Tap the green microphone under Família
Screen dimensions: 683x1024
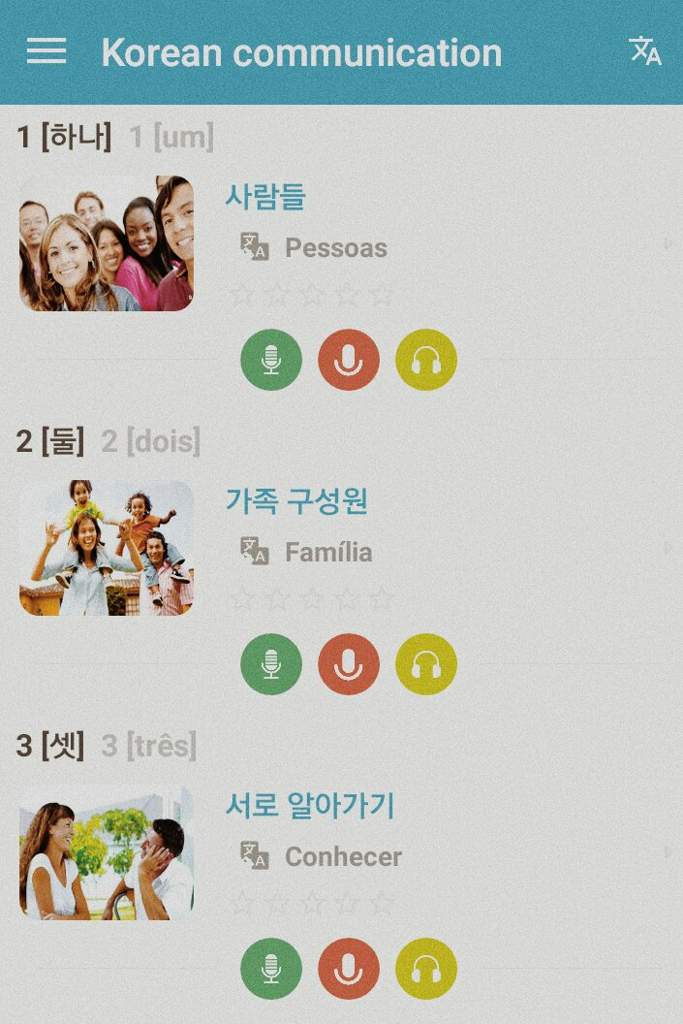click(271, 664)
